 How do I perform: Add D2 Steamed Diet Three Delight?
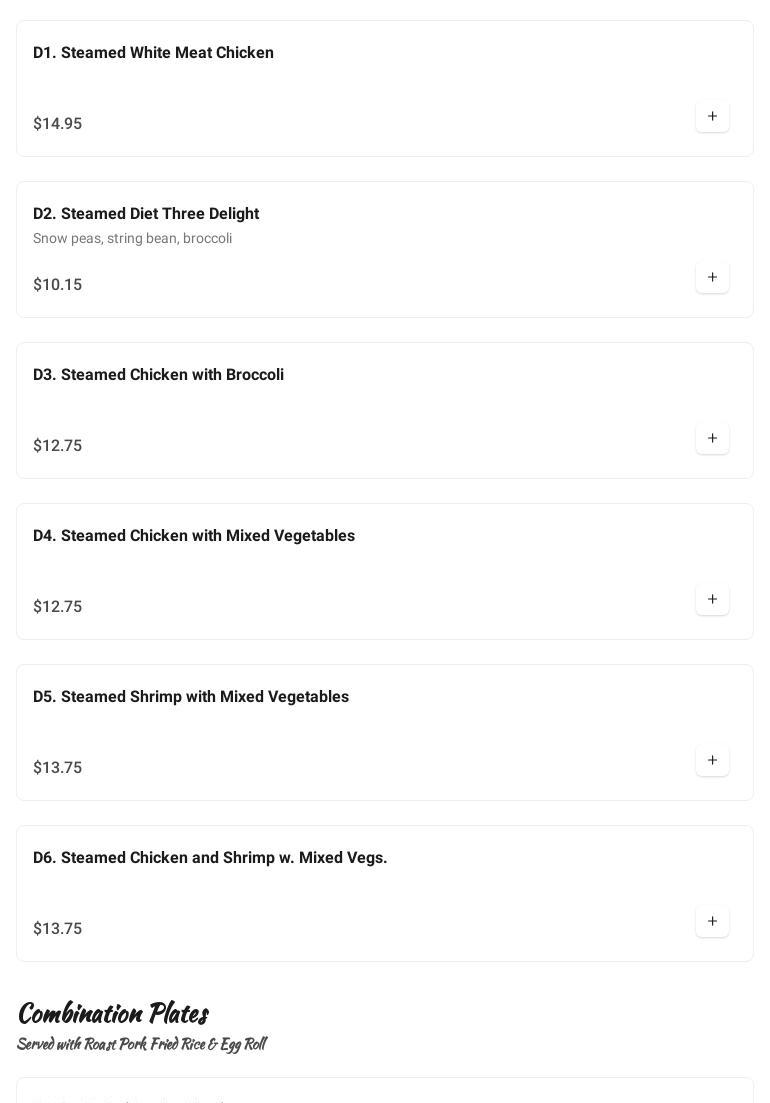click(712, 278)
